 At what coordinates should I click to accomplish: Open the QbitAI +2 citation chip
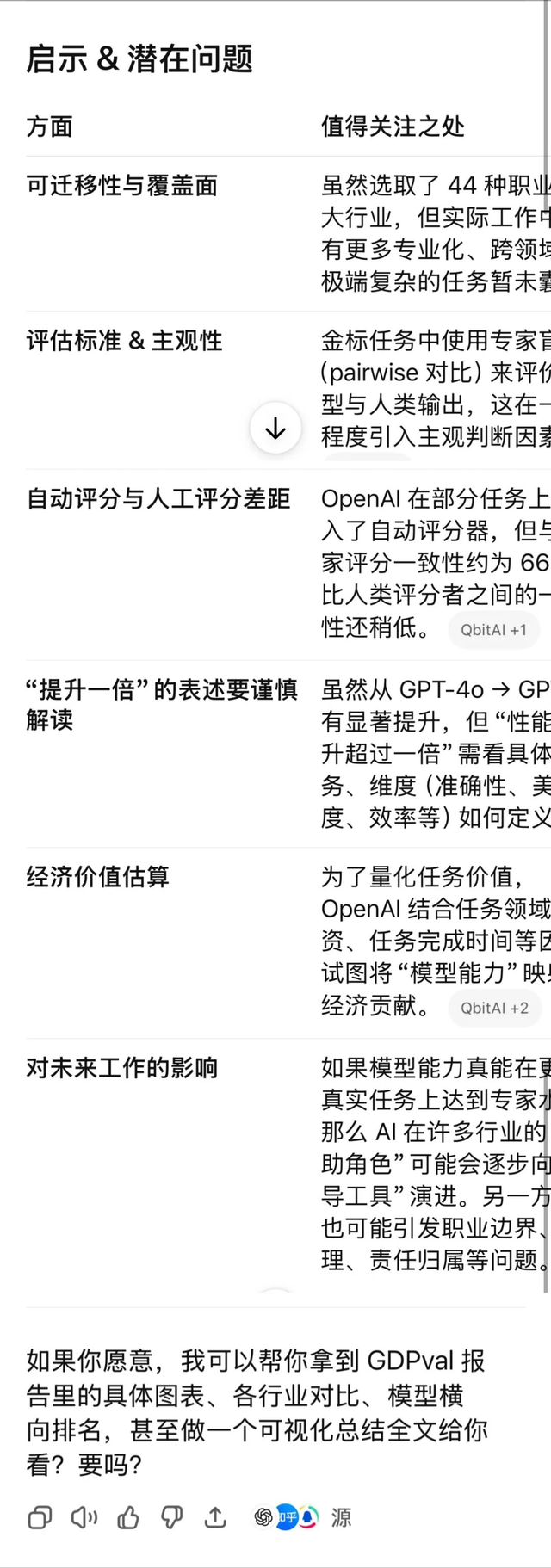coord(494,1008)
